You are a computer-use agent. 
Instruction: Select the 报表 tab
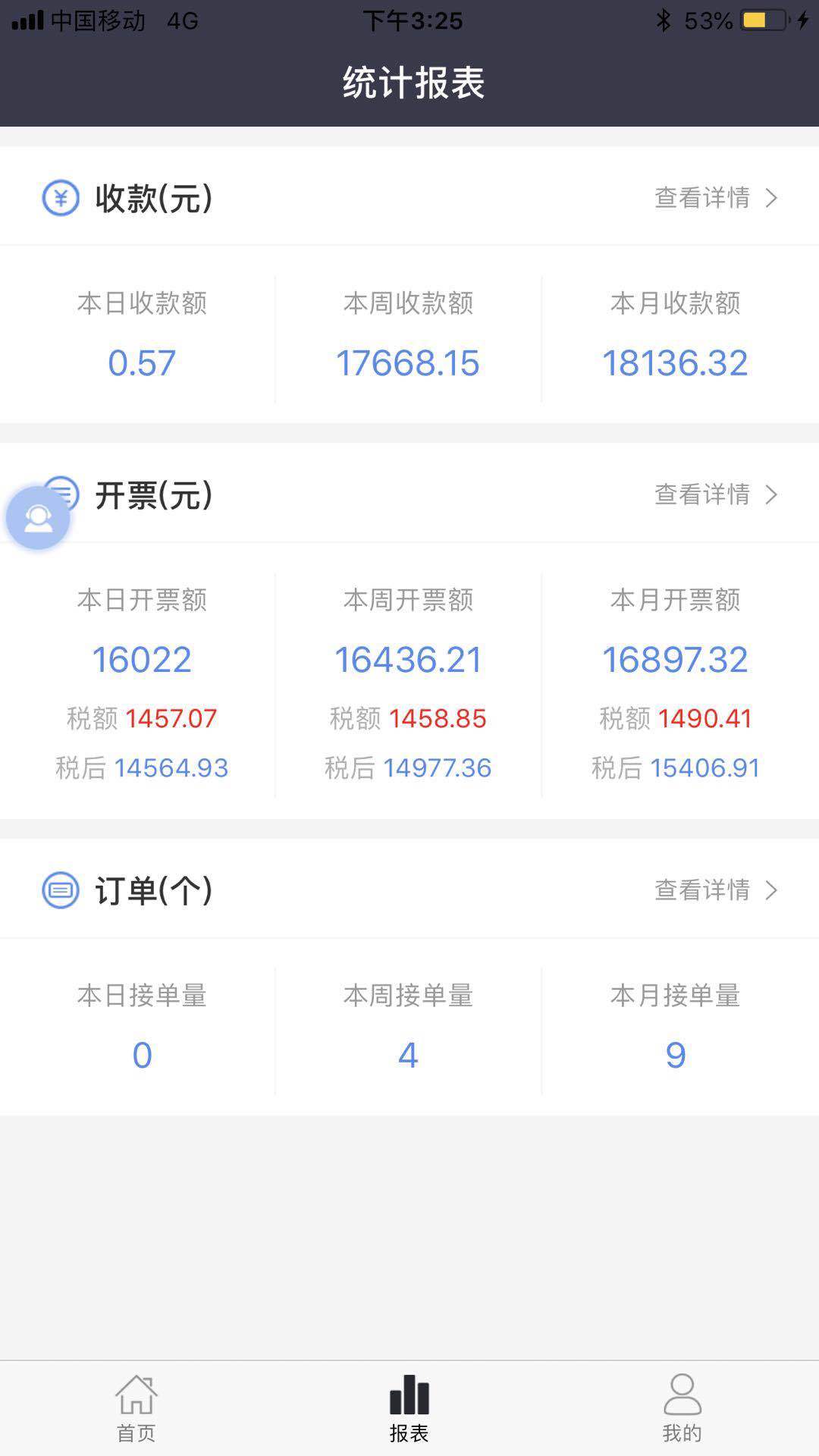409,1409
